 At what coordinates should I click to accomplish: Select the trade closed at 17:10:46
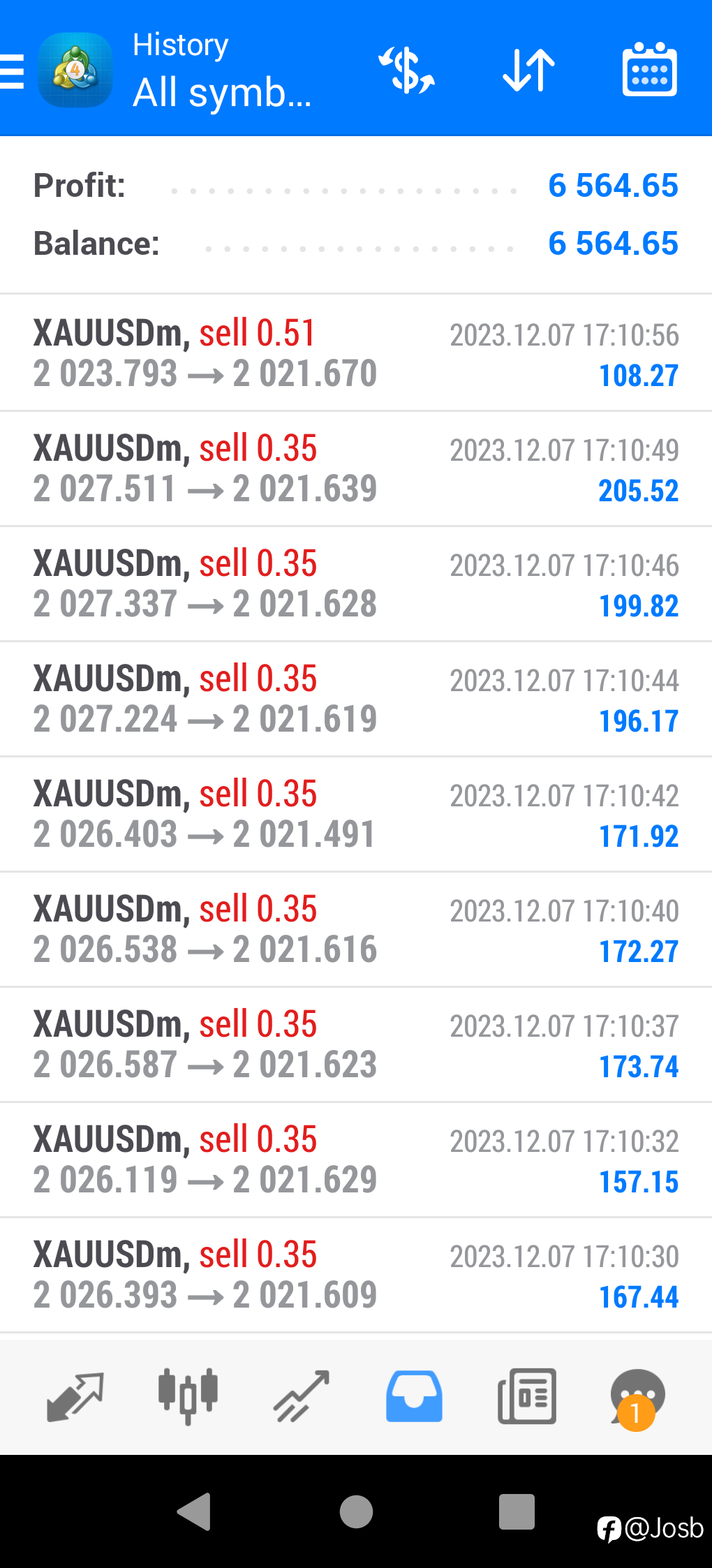[x=356, y=584]
